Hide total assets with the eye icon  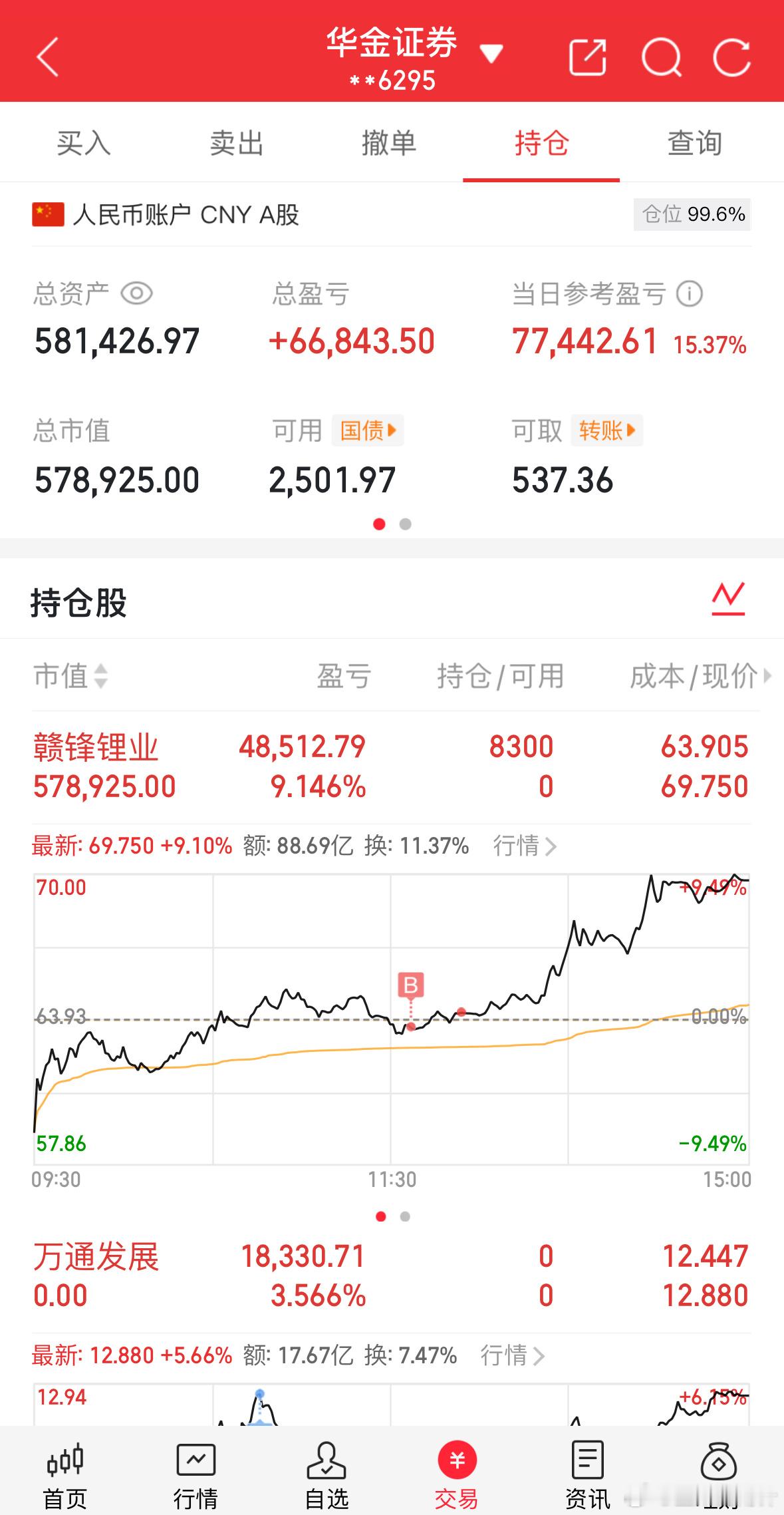[137, 293]
